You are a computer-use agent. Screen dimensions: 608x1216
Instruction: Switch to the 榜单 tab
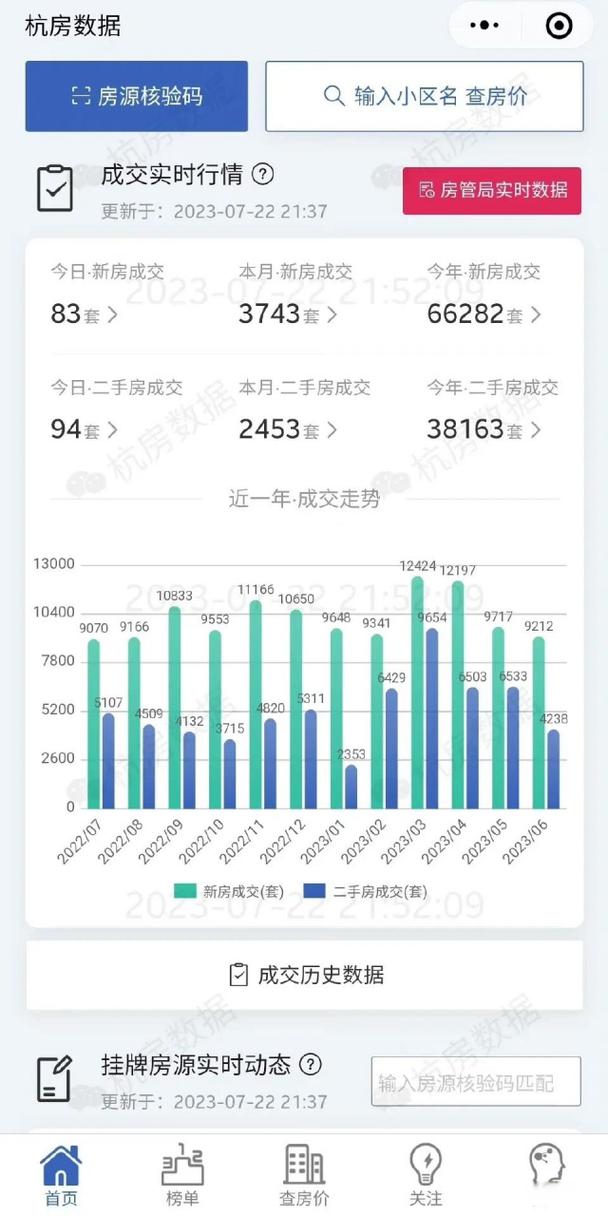182,1176
